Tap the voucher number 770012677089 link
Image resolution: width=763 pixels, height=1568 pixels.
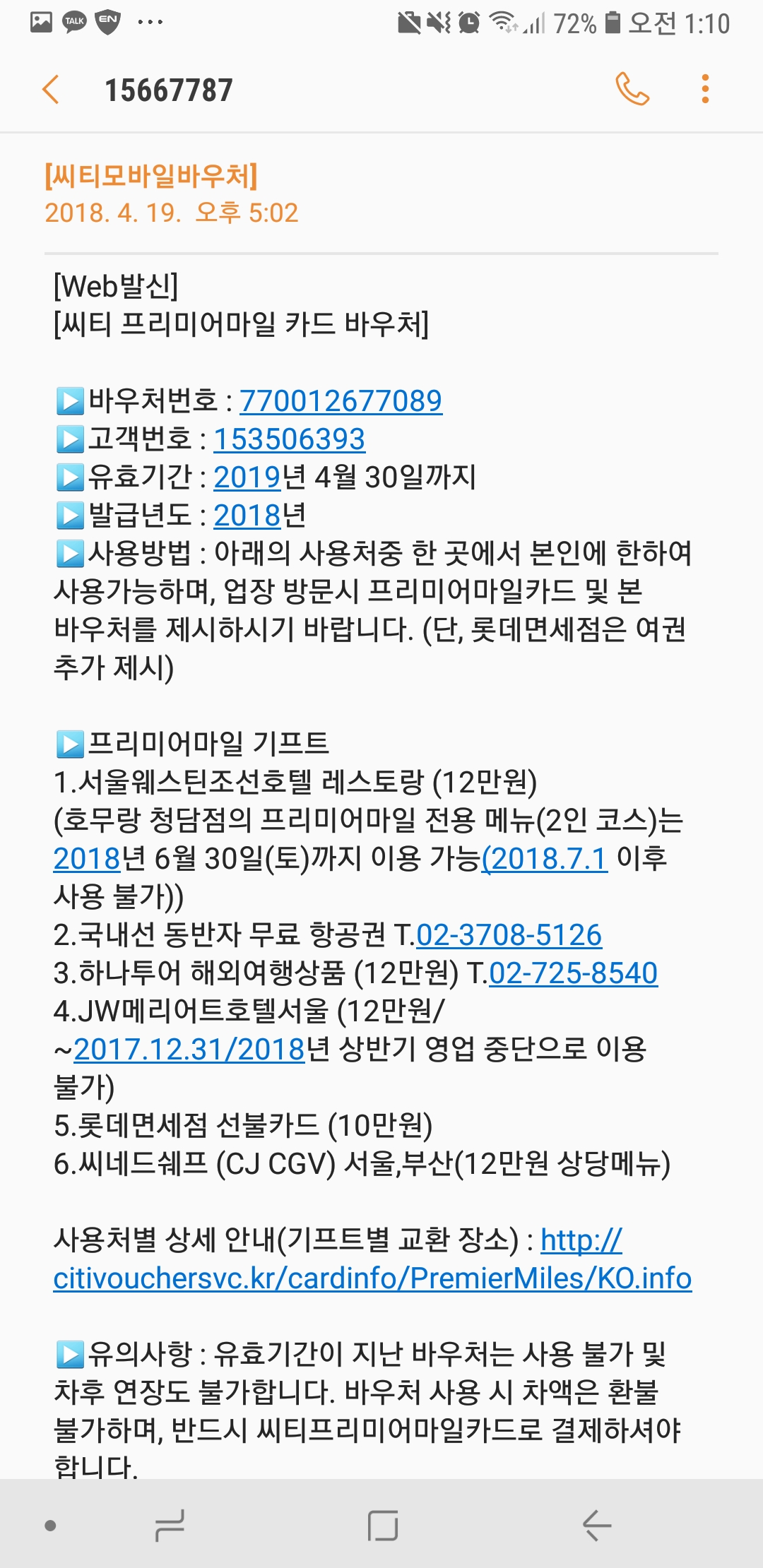pos(341,401)
